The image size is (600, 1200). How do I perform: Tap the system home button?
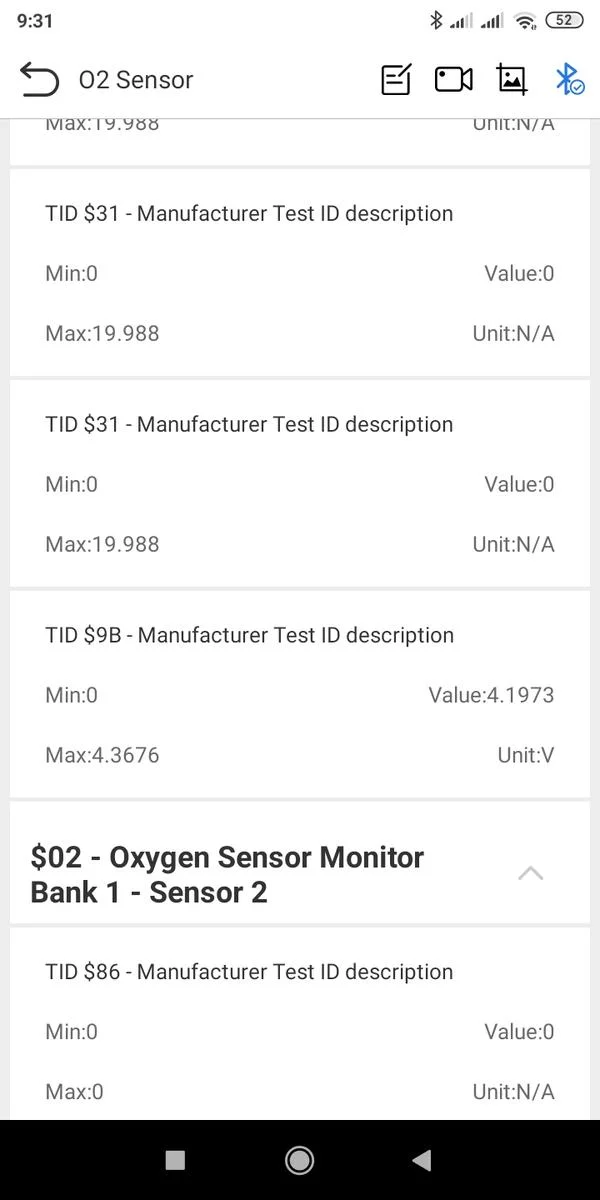[x=299, y=1160]
